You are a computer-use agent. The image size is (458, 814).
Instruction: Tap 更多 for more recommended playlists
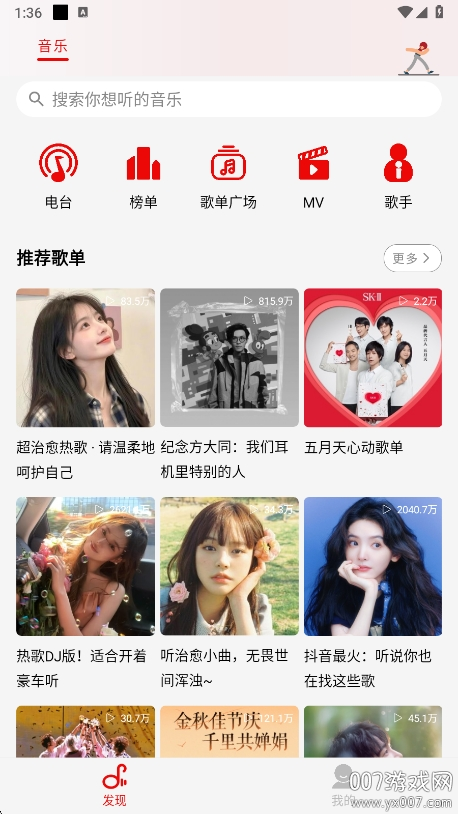(x=412, y=258)
